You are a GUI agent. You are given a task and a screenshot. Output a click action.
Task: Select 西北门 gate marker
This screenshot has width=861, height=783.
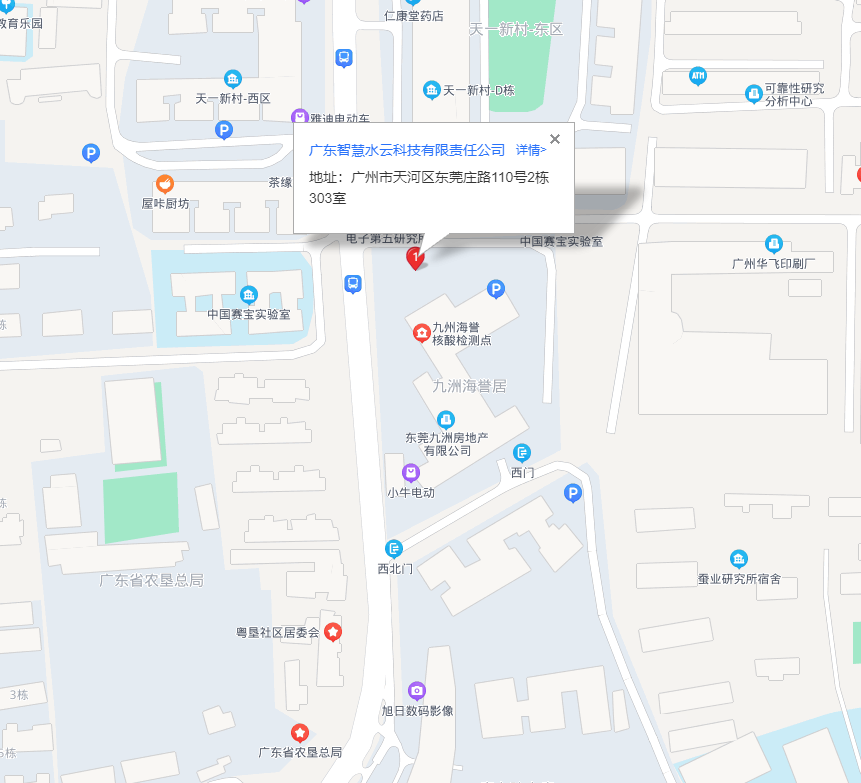(x=394, y=548)
